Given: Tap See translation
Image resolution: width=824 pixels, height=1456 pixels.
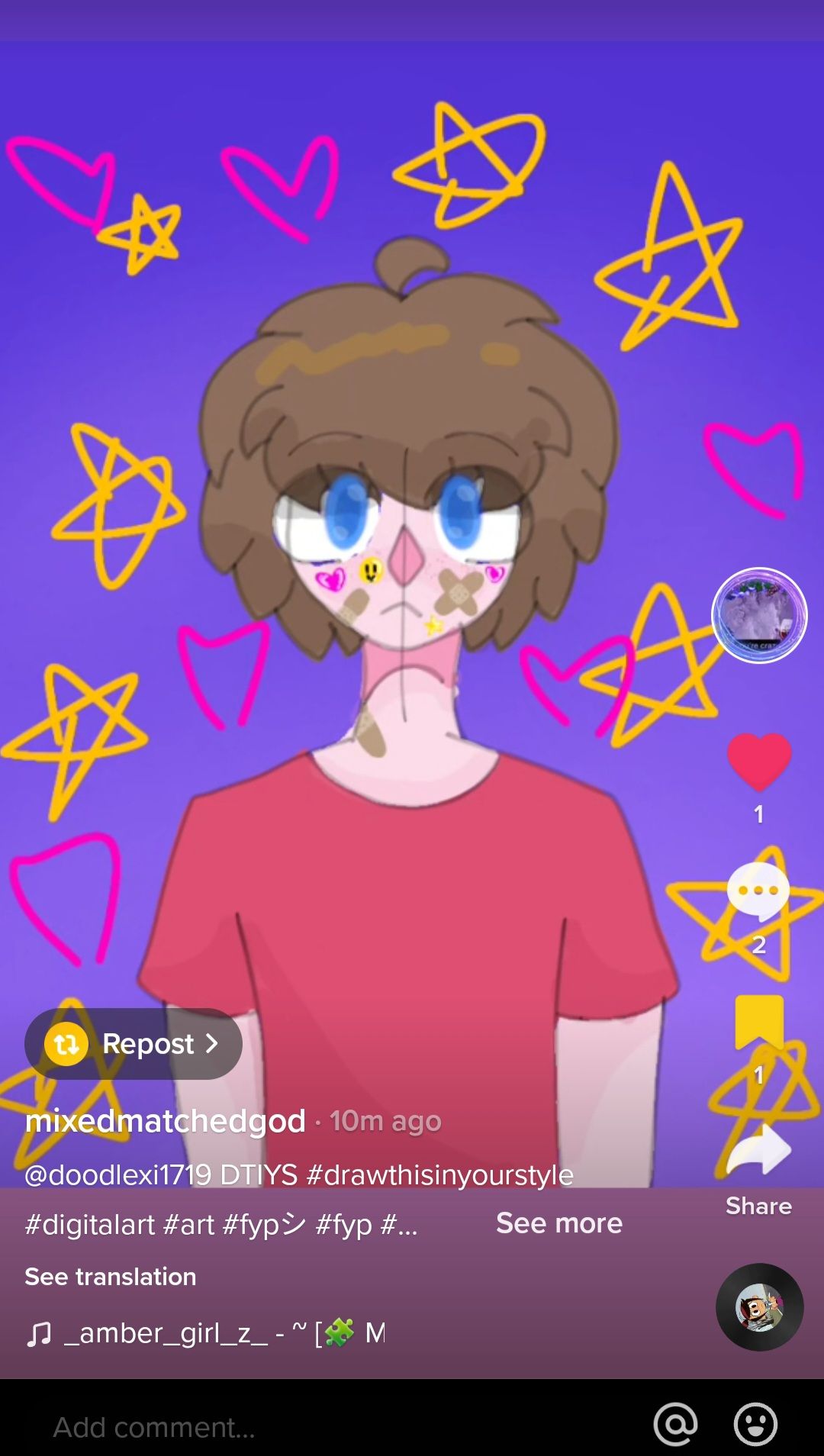Looking at the screenshot, I should pos(111,1277).
